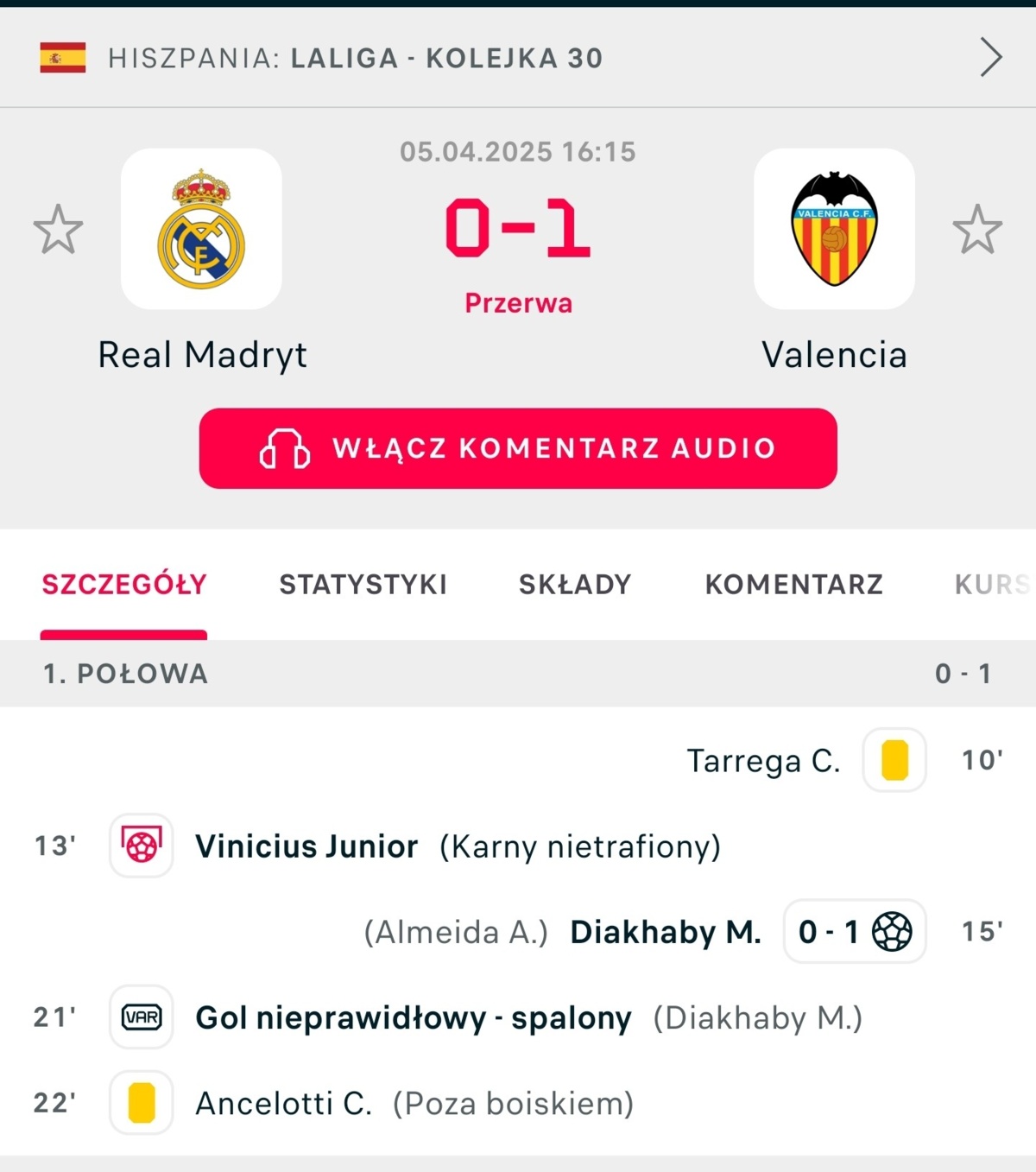Switch to the Składy tab

point(575,585)
